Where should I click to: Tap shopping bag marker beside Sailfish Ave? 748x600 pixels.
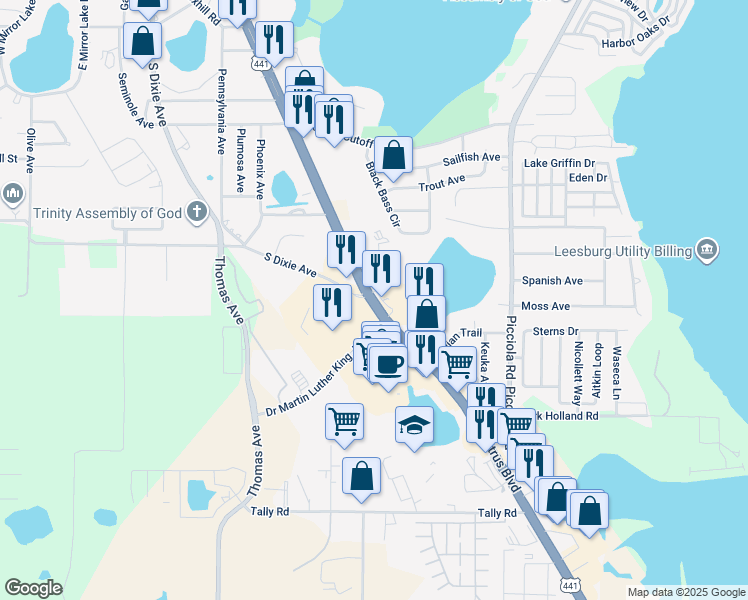point(394,155)
